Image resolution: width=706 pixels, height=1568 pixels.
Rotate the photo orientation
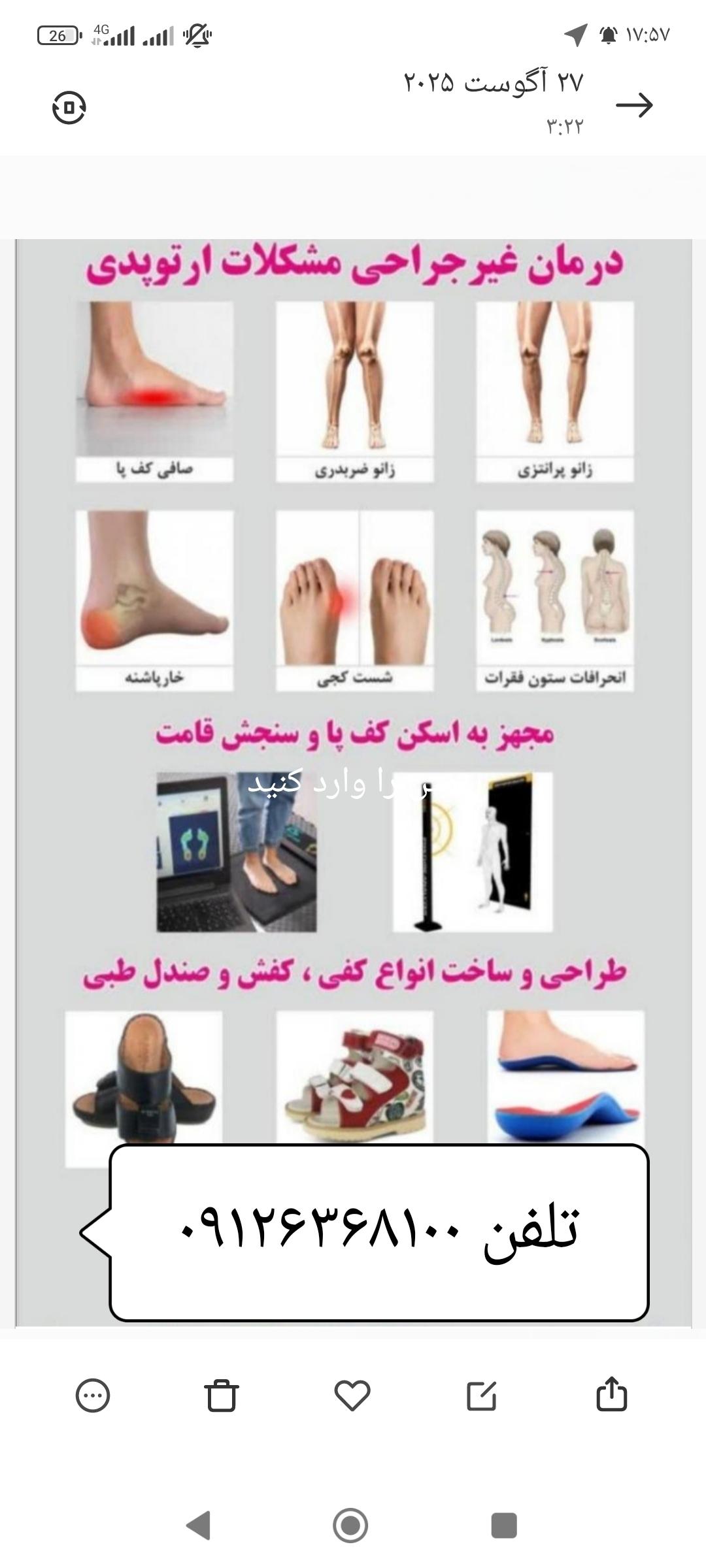point(69,108)
